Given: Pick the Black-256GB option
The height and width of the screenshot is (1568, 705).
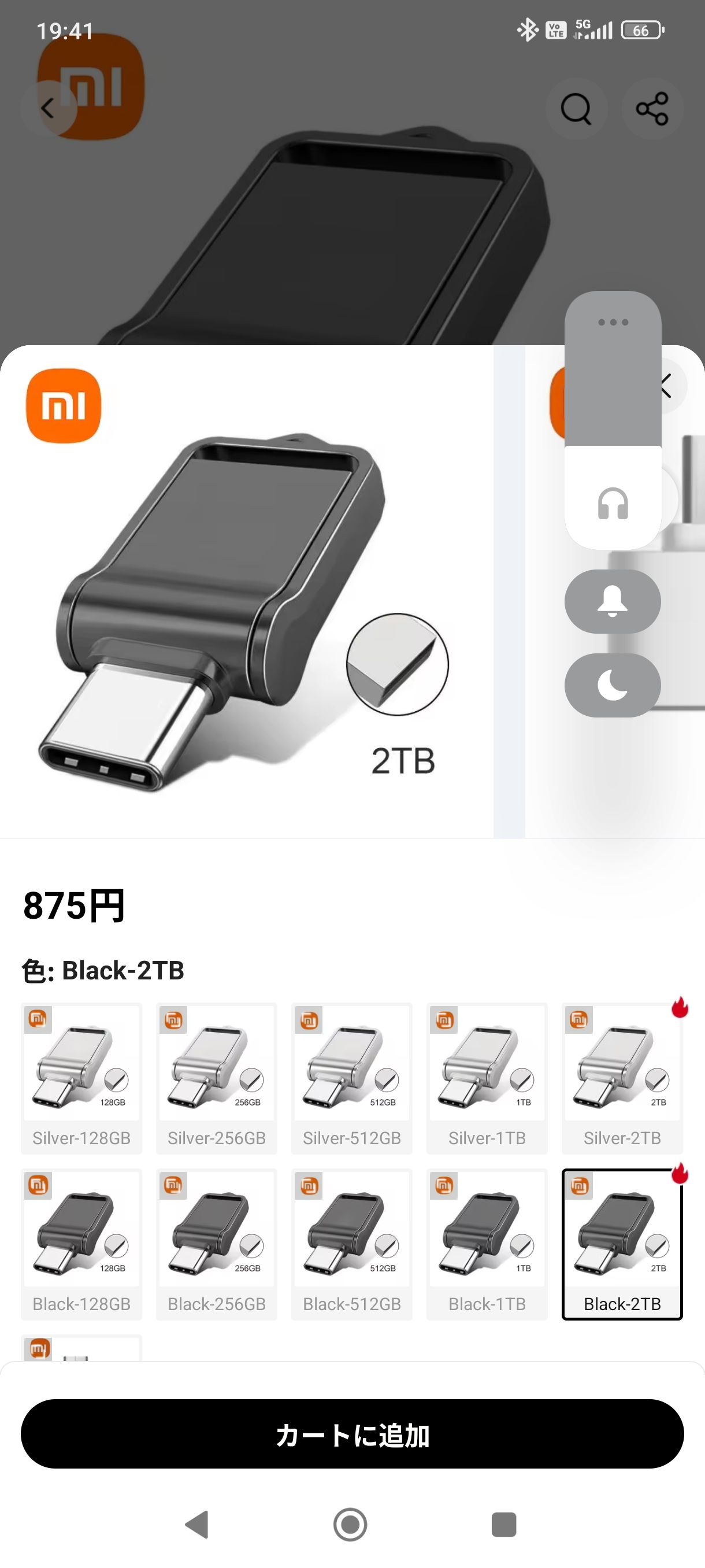Looking at the screenshot, I should 217,1244.
